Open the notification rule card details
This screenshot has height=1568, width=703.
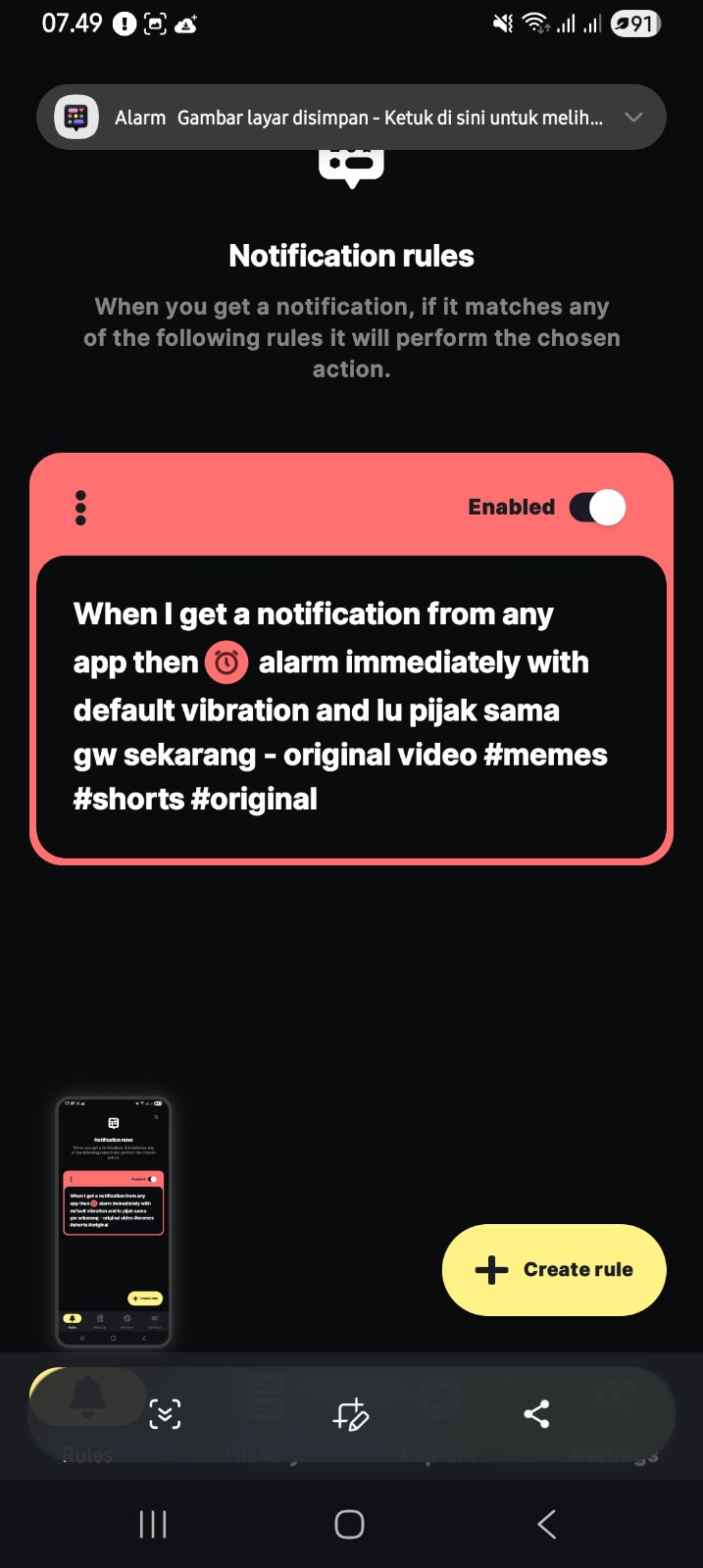point(351,708)
